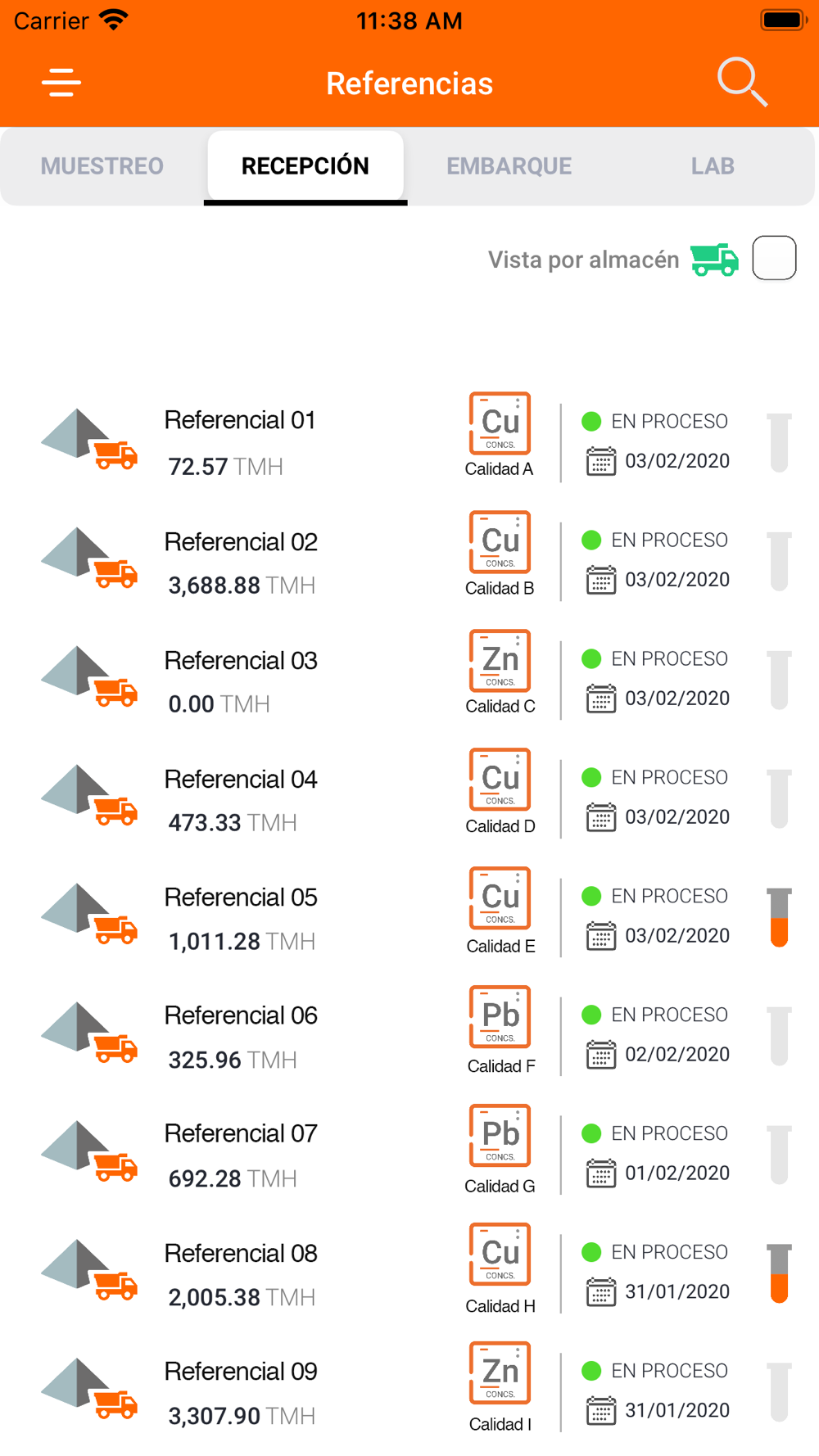Open Referencial 02 entry
This screenshot has height=1456, width=819.
[x=409, y=561]
